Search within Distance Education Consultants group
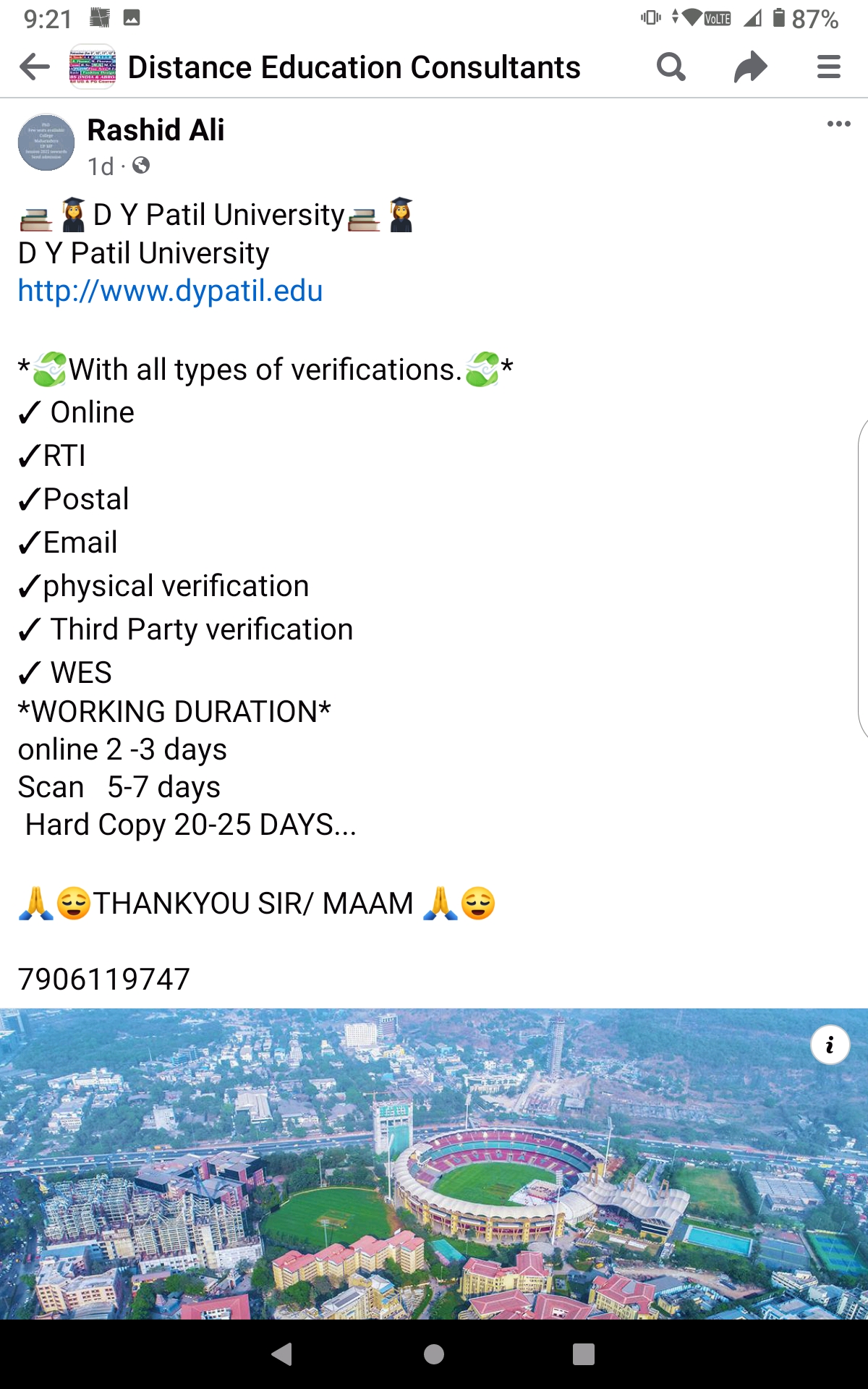This screenshot has height=1389, width=868. [671, 67]
